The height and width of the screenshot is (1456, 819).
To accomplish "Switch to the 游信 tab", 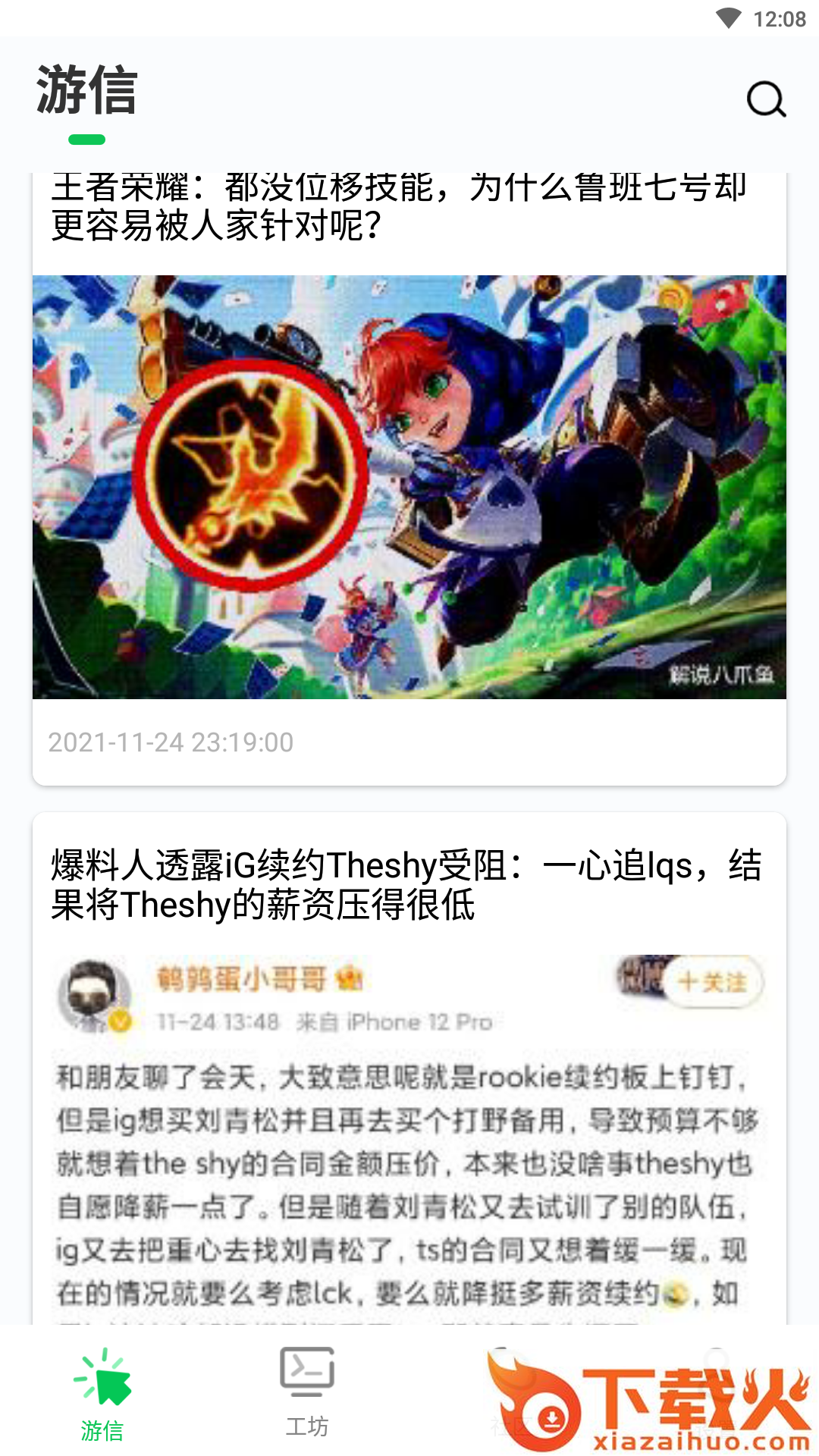I will click(102, 1395).
